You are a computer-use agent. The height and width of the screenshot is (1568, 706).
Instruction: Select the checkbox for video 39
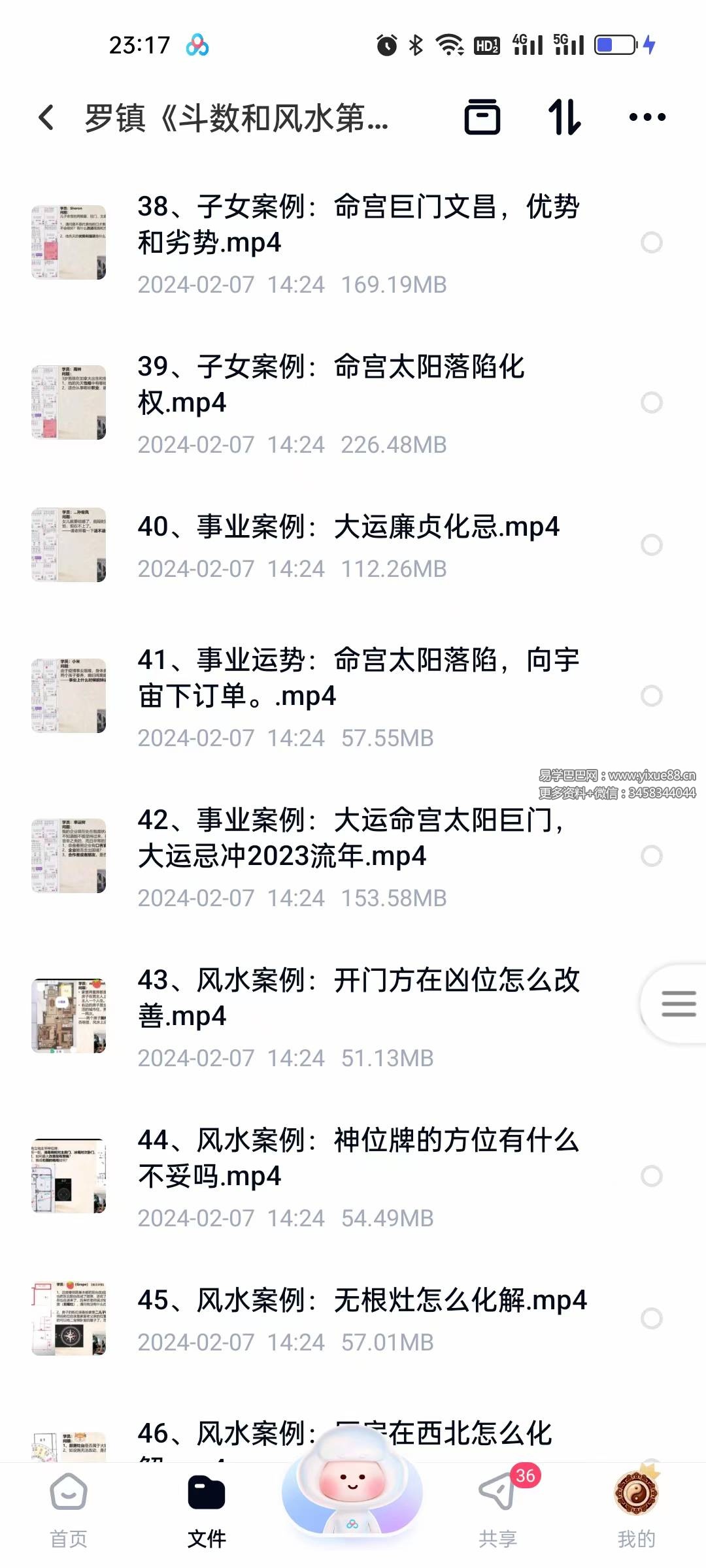point(651,402)
